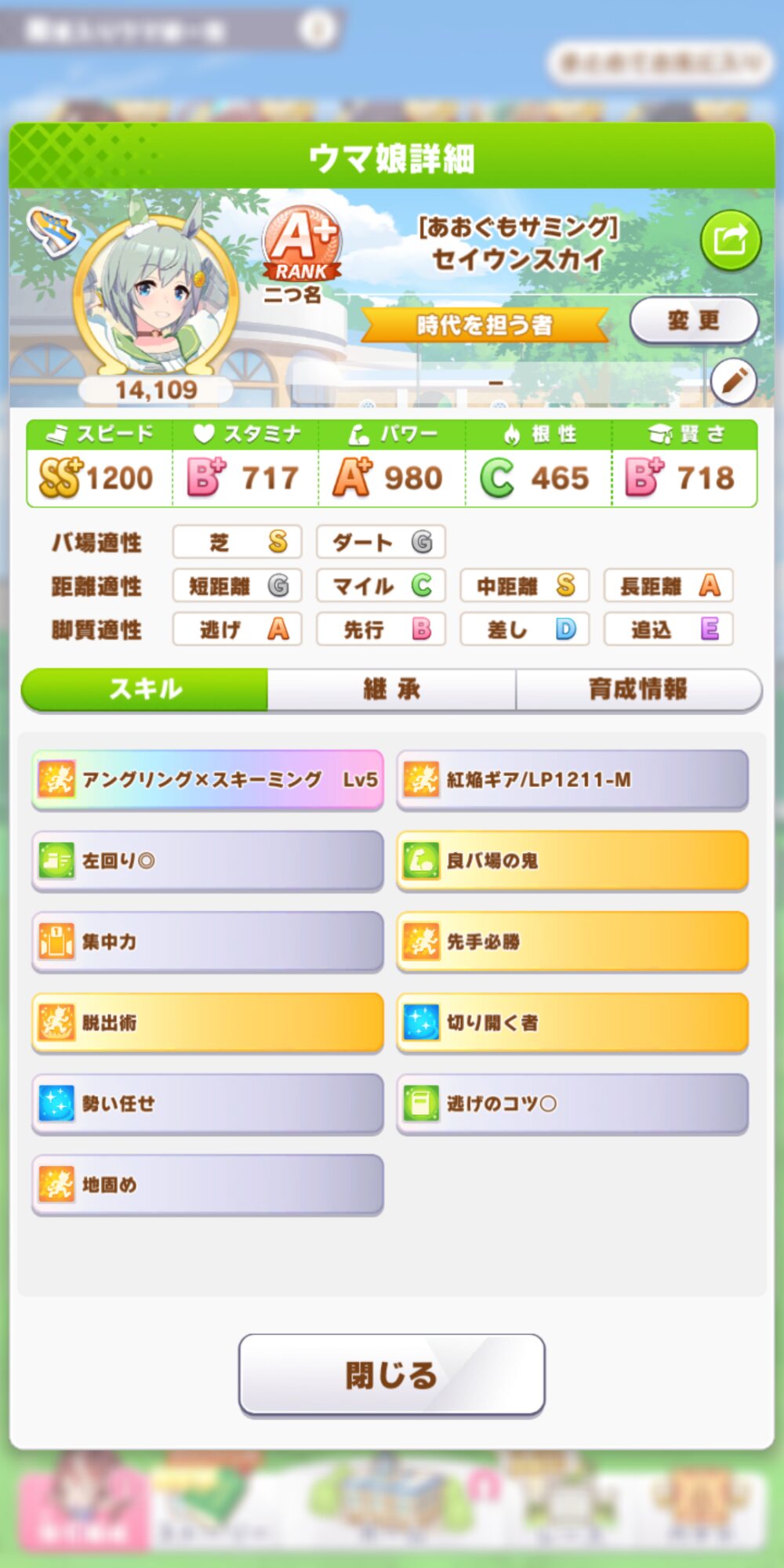Share this Uma Musume detail card
The width and height of the screenshot is (784, 1568).
730,240
